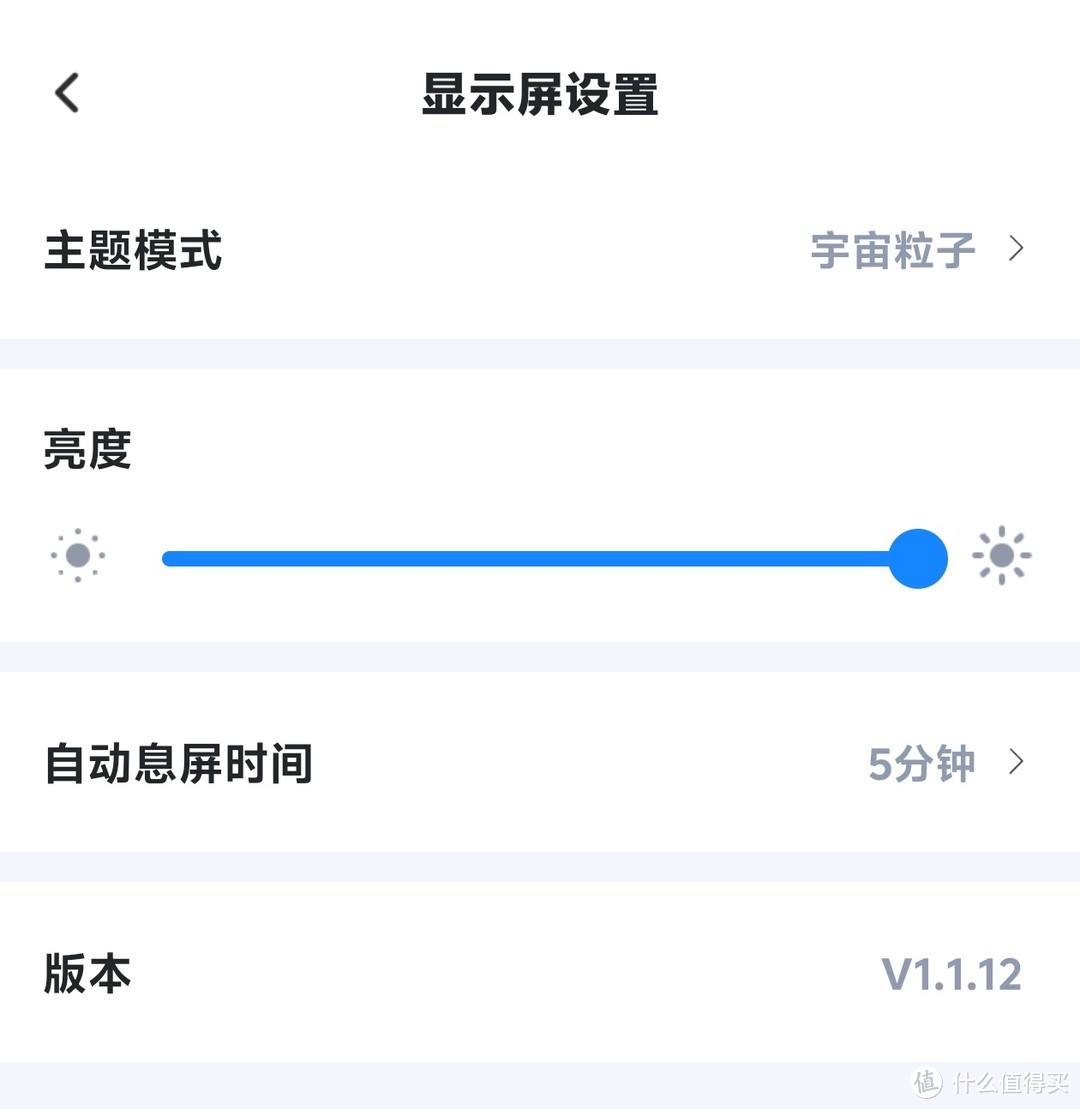Expand the 自动息屏时间 options
This screenshot has height=1109, width=1080.
(540, 763)
